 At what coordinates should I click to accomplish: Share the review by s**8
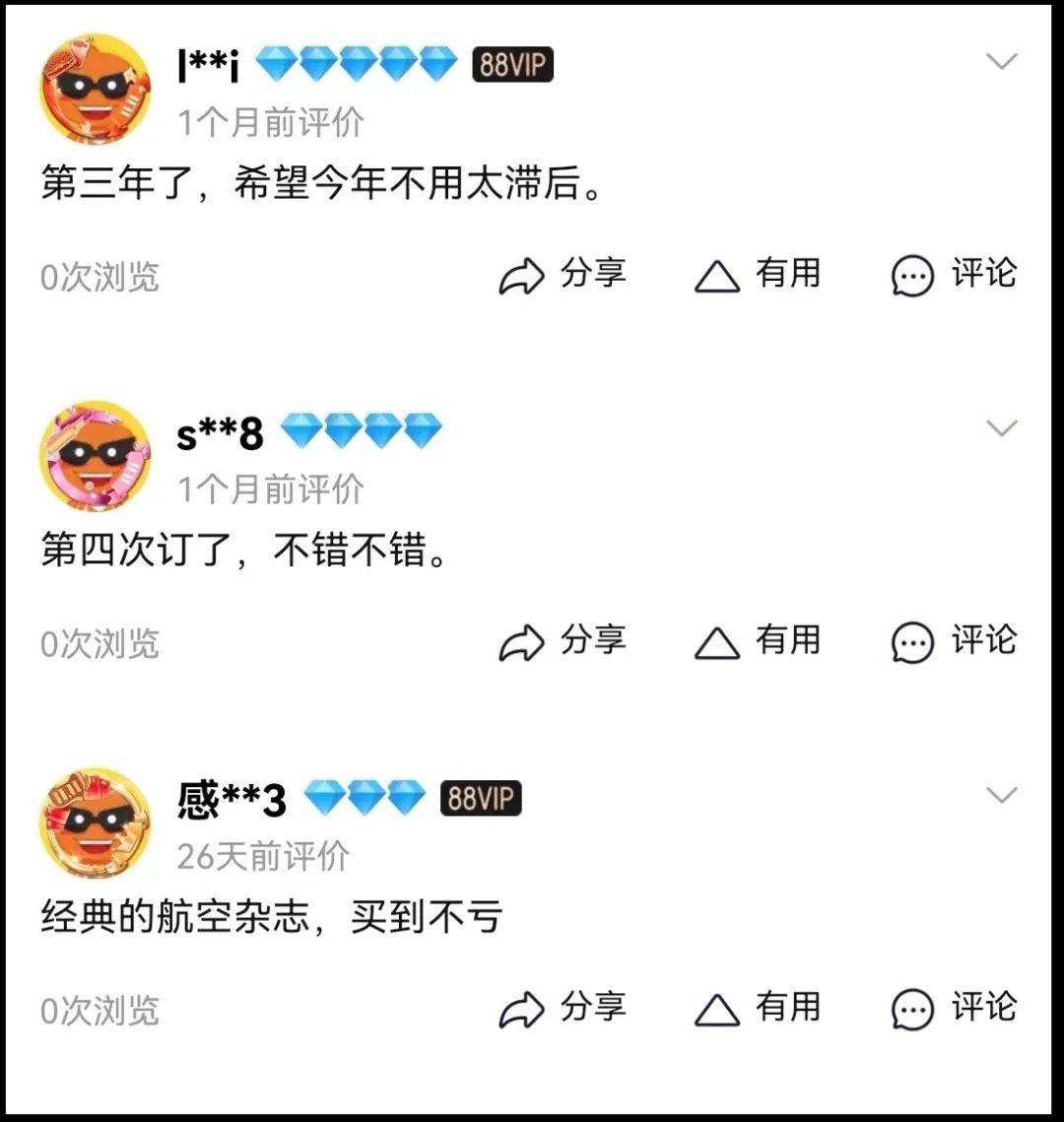coord(562,642)
